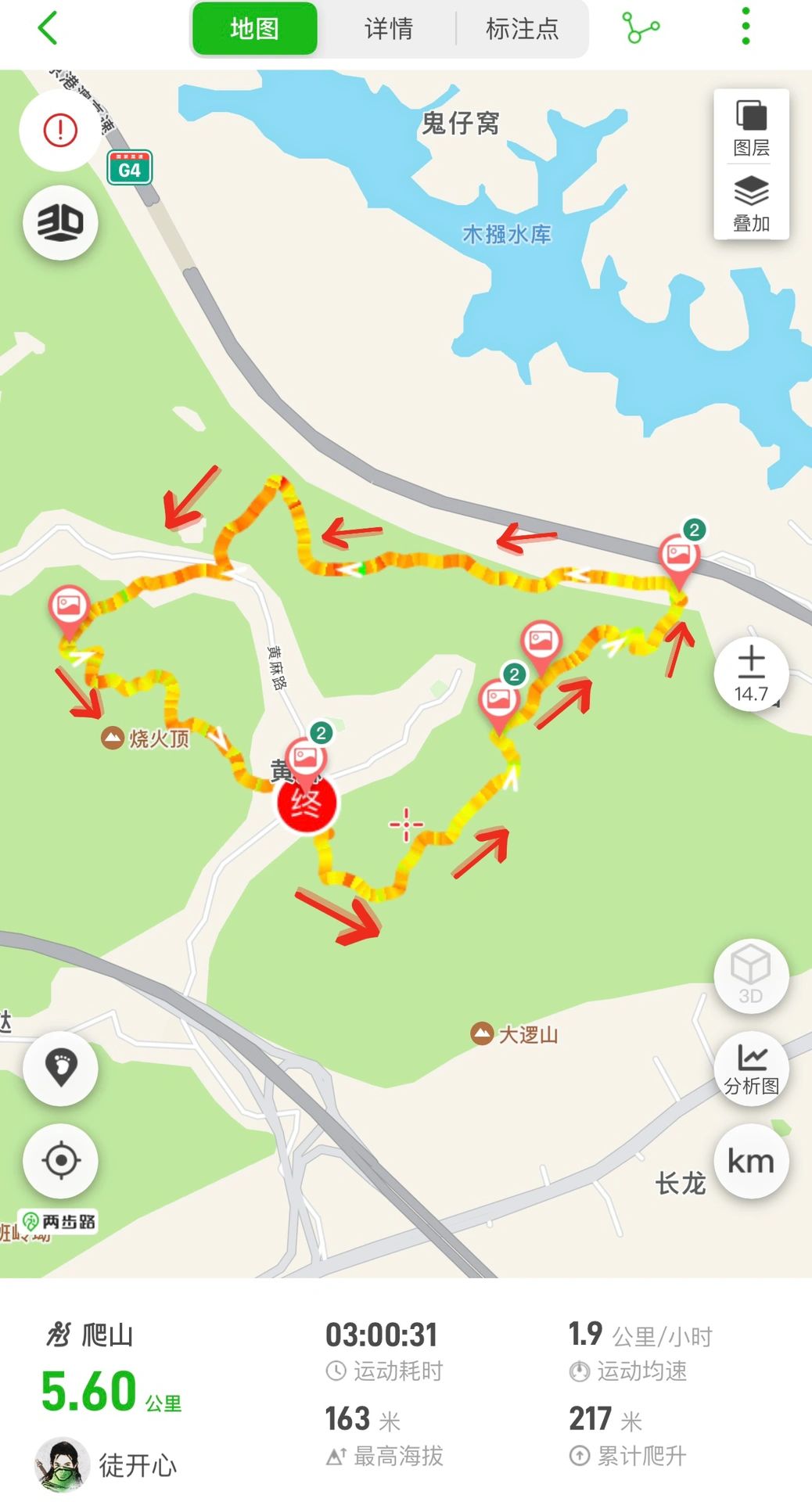Toggle the km distance markers button

point(751,1162)
